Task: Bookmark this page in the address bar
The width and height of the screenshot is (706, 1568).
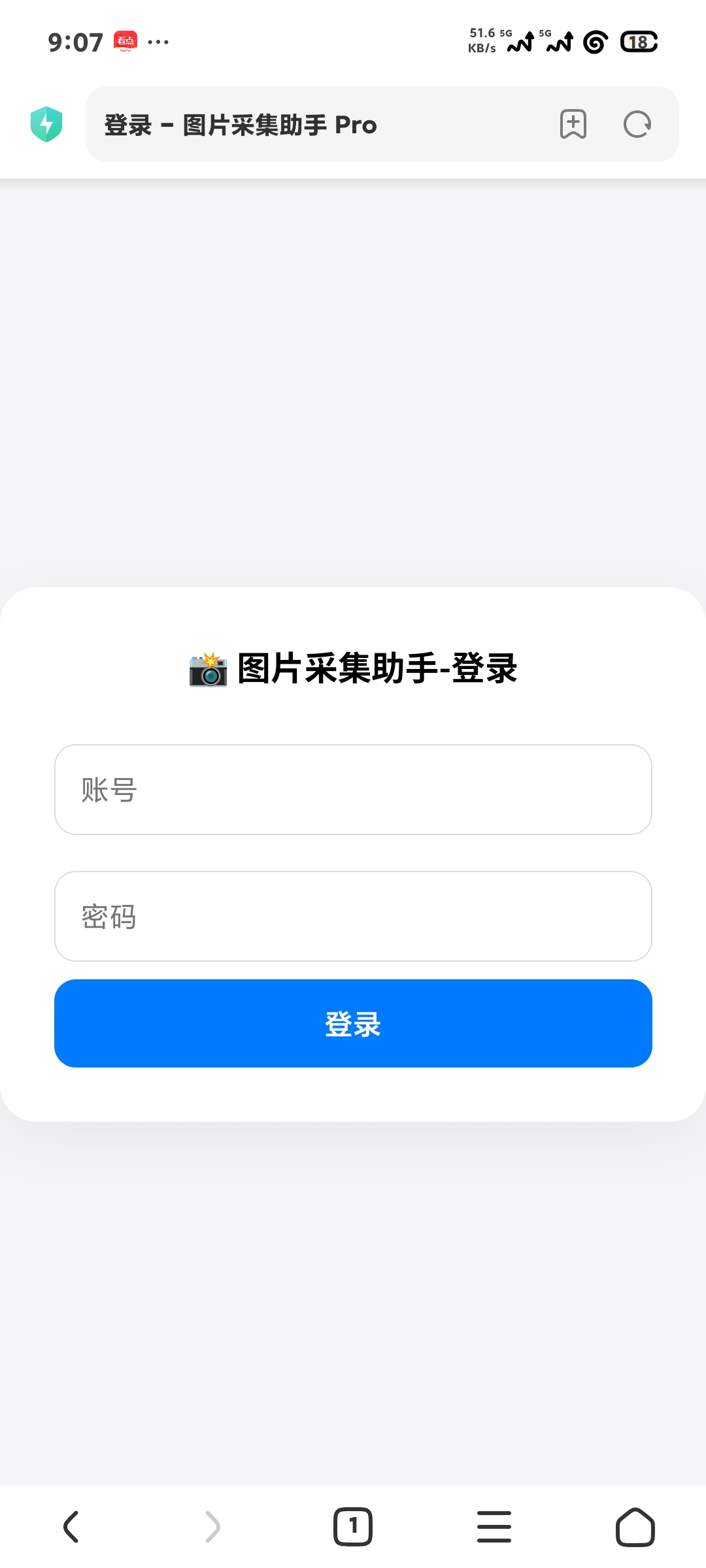Action: (x=573, y=124)
